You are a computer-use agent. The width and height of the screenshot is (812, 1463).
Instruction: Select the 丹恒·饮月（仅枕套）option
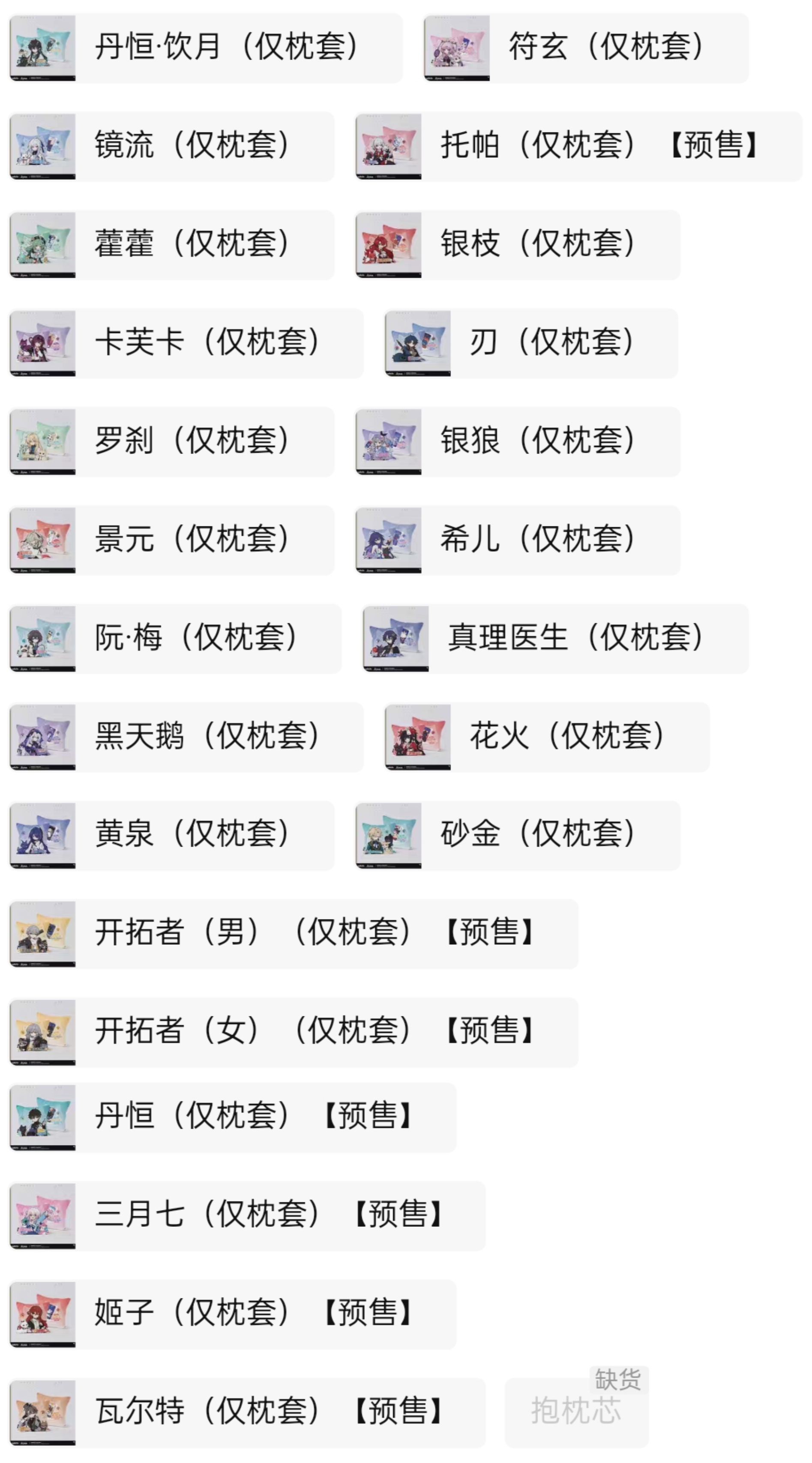point(206,48)
